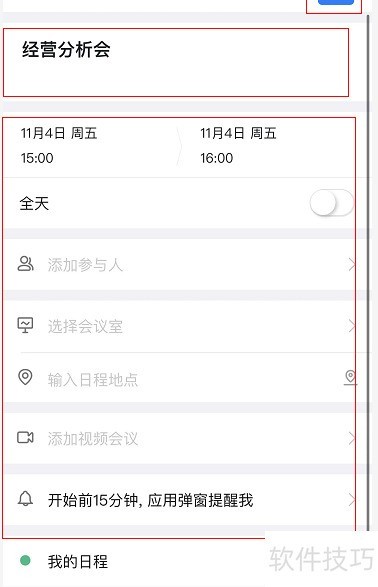Tap the blue button at top right
Viewport: 378px width, 587px height.
(336, 2)
